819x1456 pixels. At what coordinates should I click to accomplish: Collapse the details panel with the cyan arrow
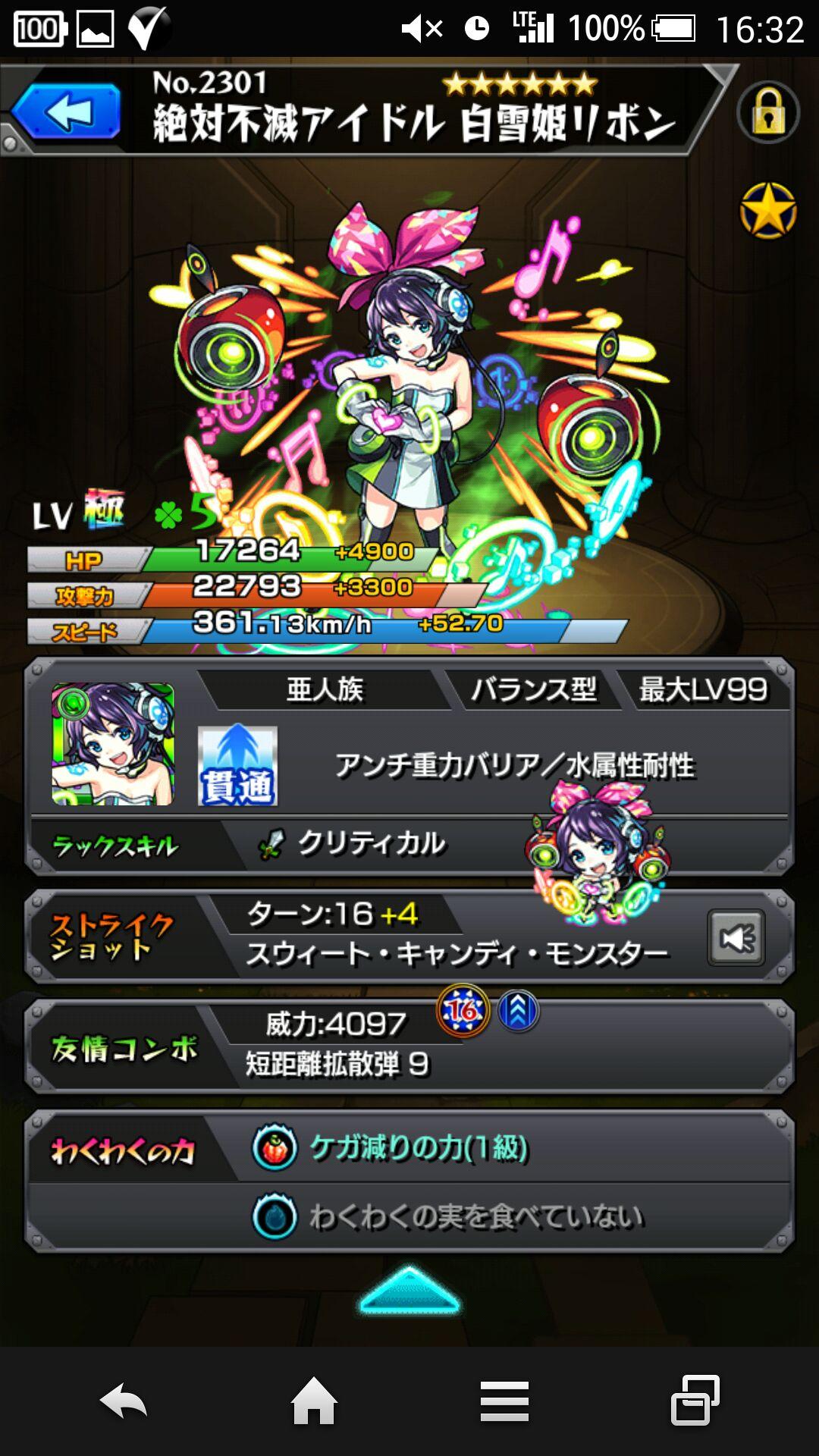pyautogui.click(x=409, y=1291)
